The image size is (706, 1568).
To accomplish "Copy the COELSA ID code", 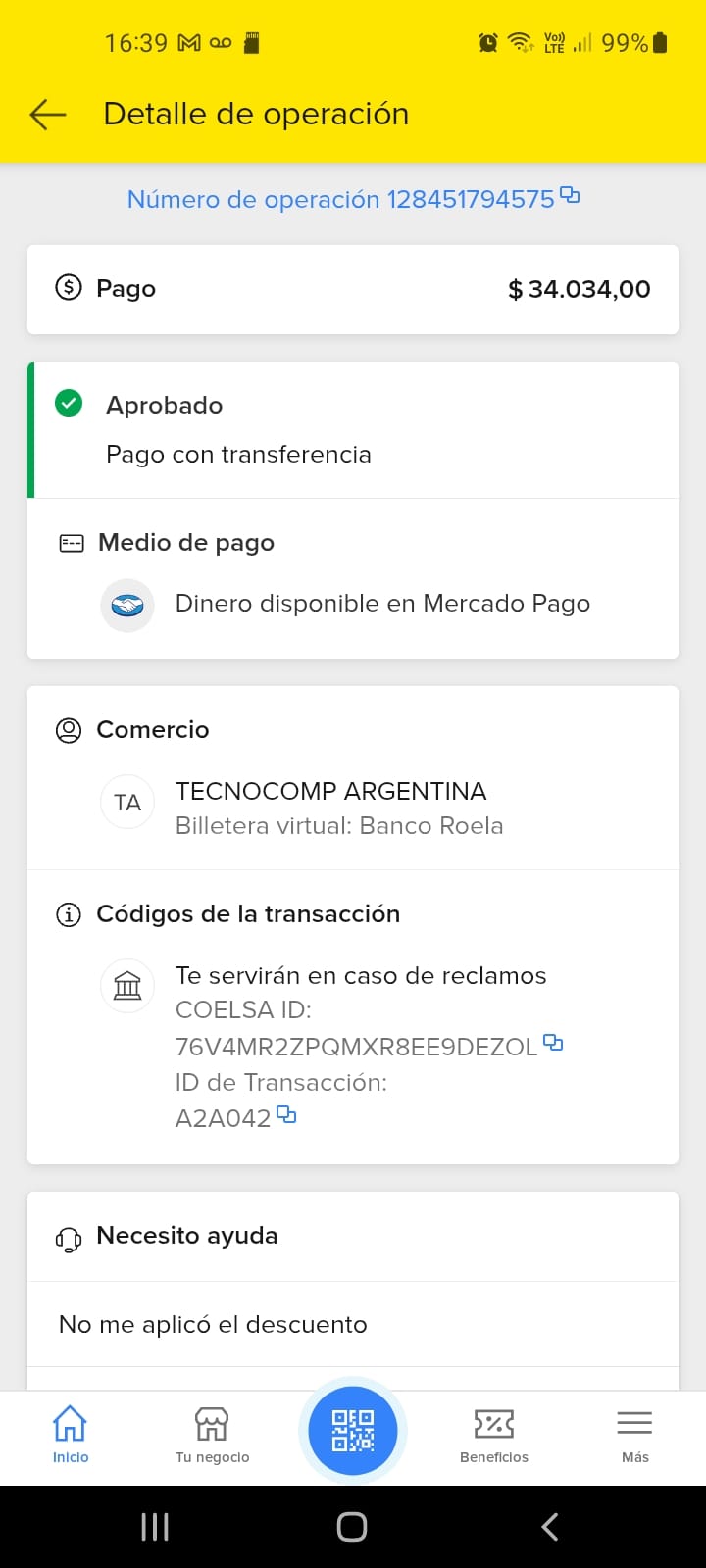I will (x=553, y=1043).
